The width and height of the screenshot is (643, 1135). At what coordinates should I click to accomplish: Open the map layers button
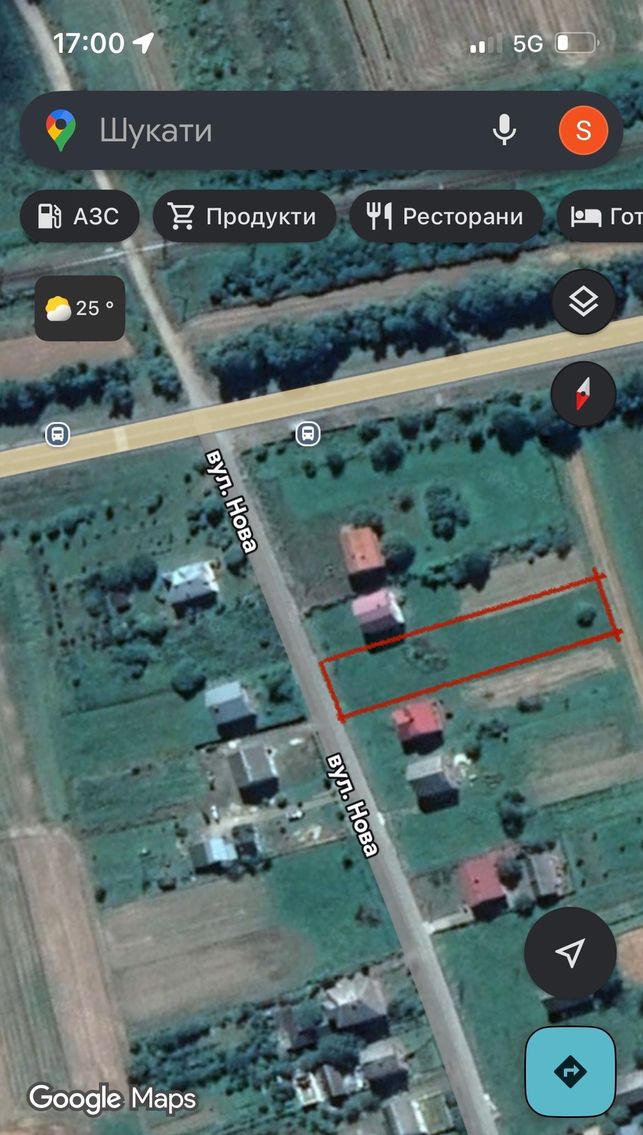(584, 302)
